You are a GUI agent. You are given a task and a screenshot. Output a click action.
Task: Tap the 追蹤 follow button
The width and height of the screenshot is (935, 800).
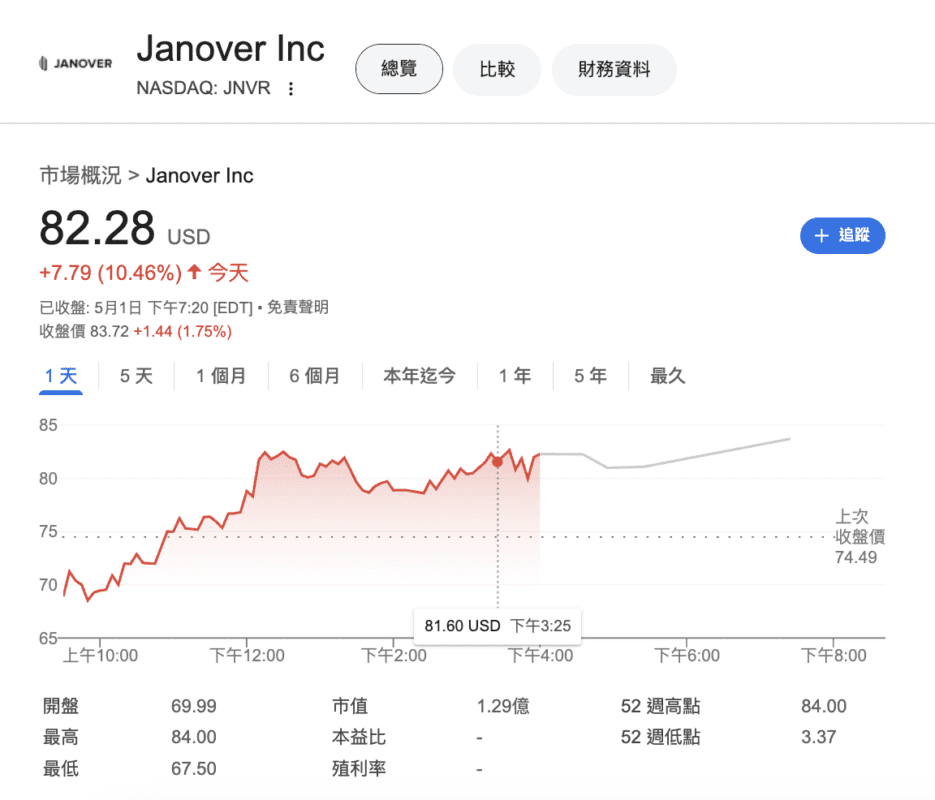click(x=842, y=236)
